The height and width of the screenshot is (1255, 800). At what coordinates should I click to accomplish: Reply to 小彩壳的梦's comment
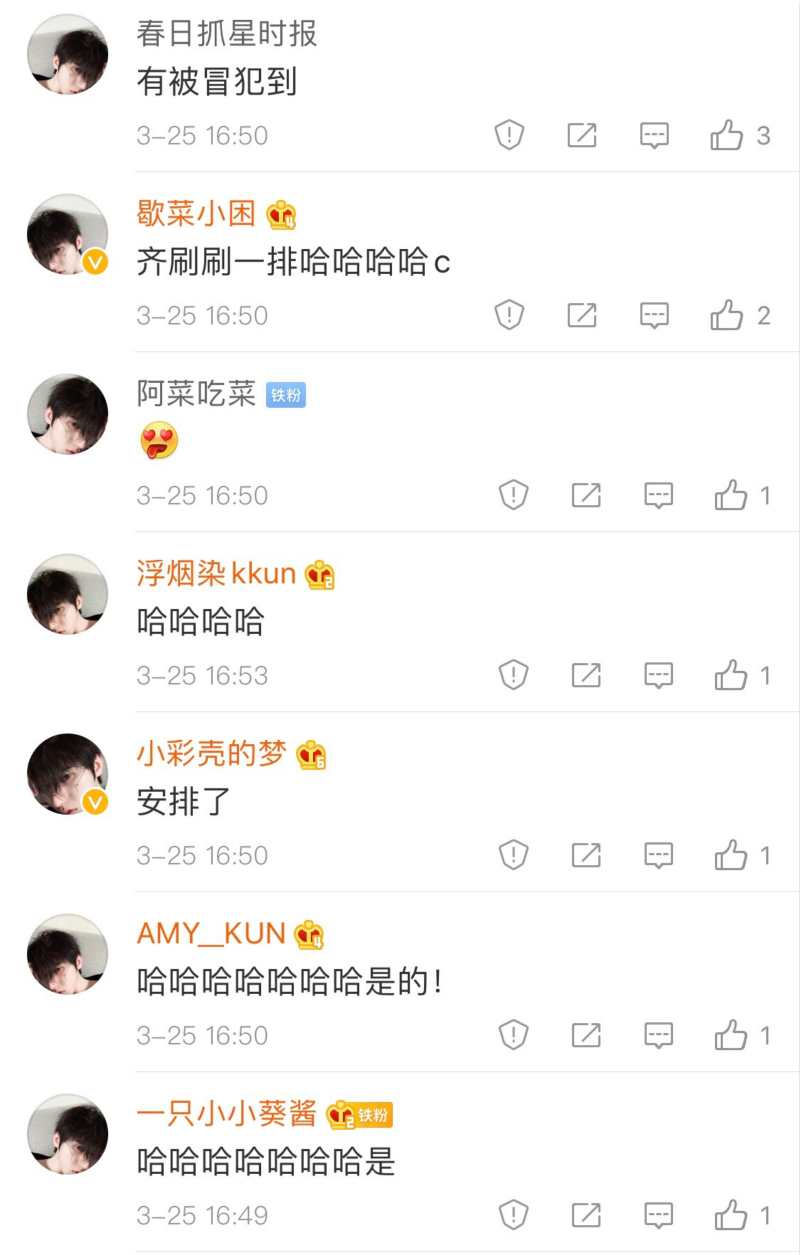(x=658, y=855)
